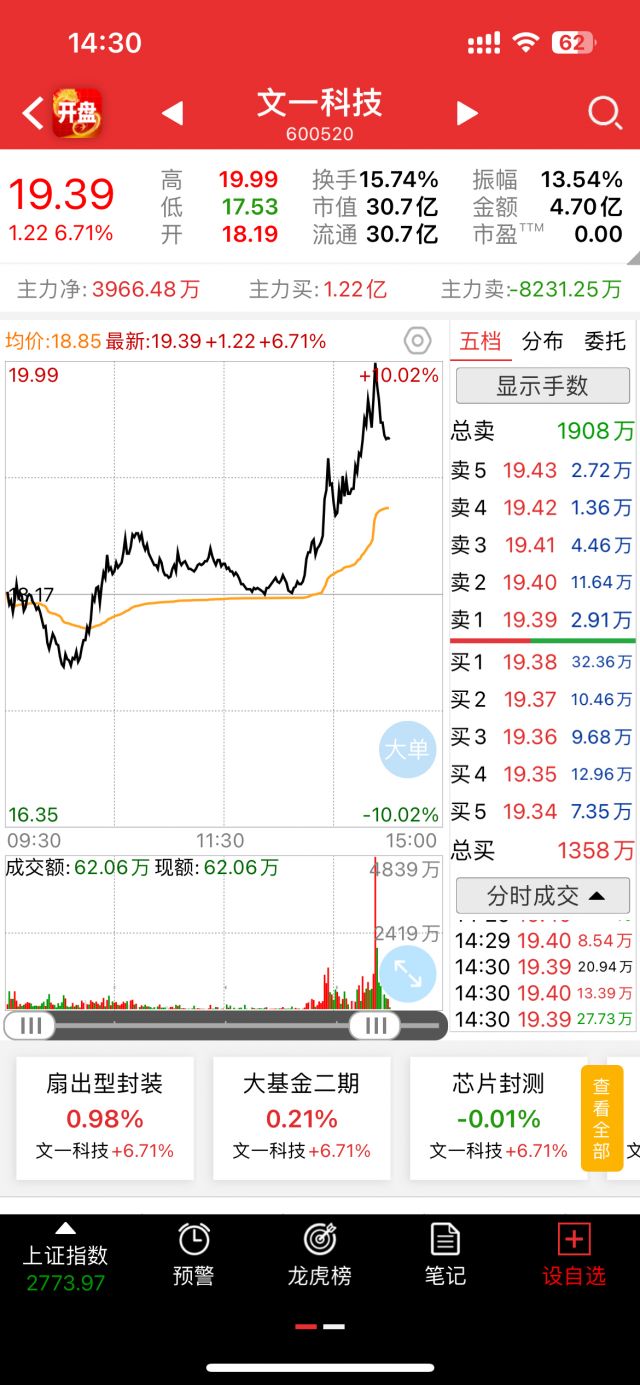Open the 芯片封测 sector card
640x1385 pixels.
click(x=498, y=1118)
